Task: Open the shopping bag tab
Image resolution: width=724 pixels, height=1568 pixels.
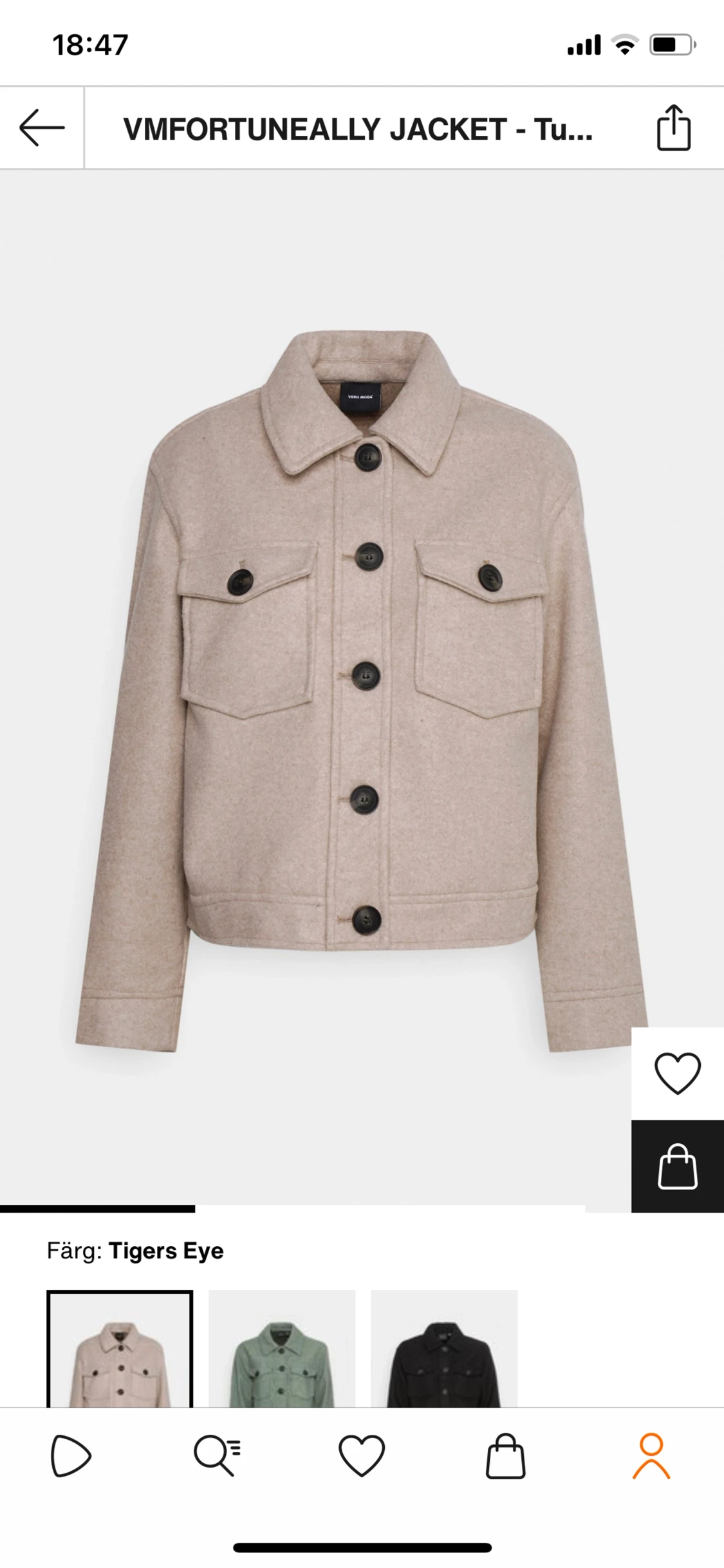Action: [x=506, y=1455]
